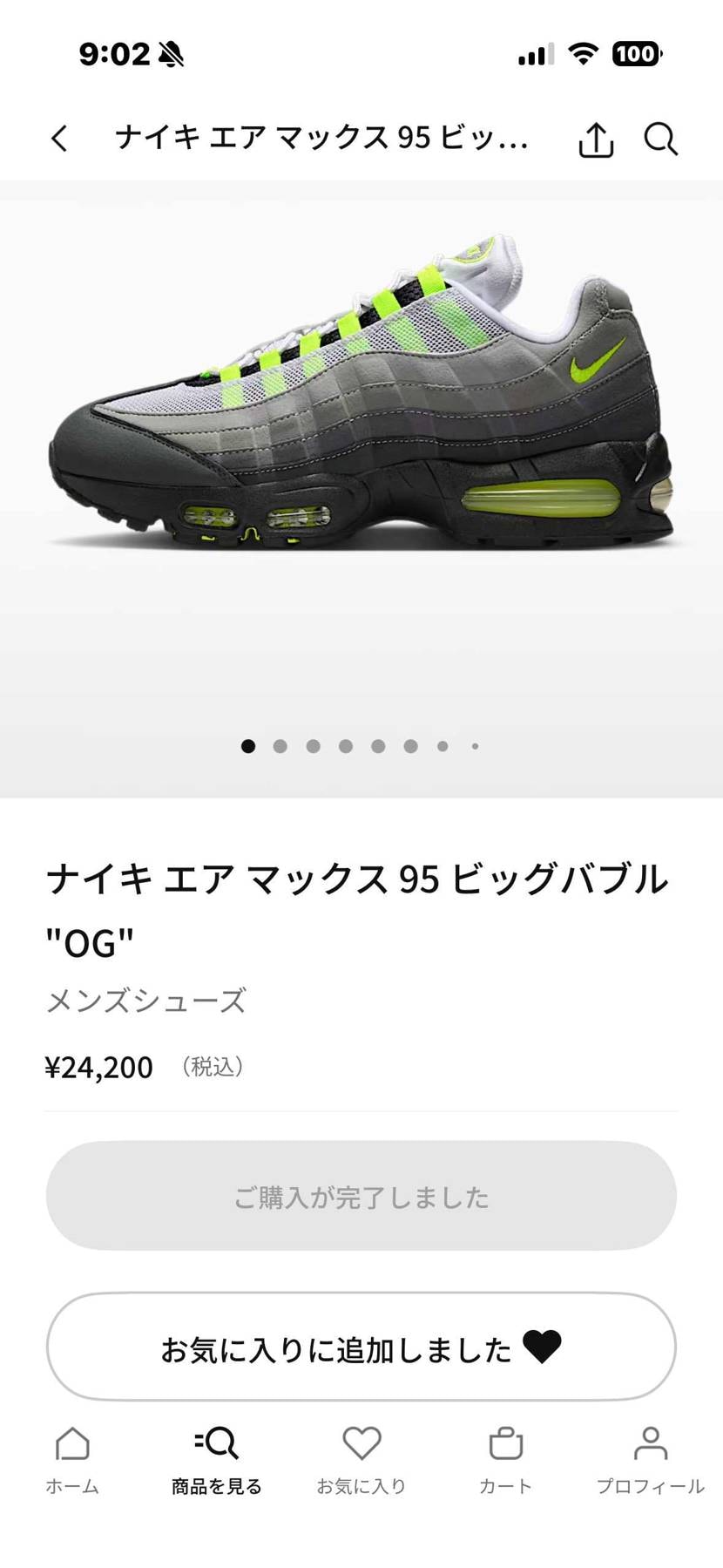Select the second carousel dot
723x1568 pixels.
coord(280,746)
